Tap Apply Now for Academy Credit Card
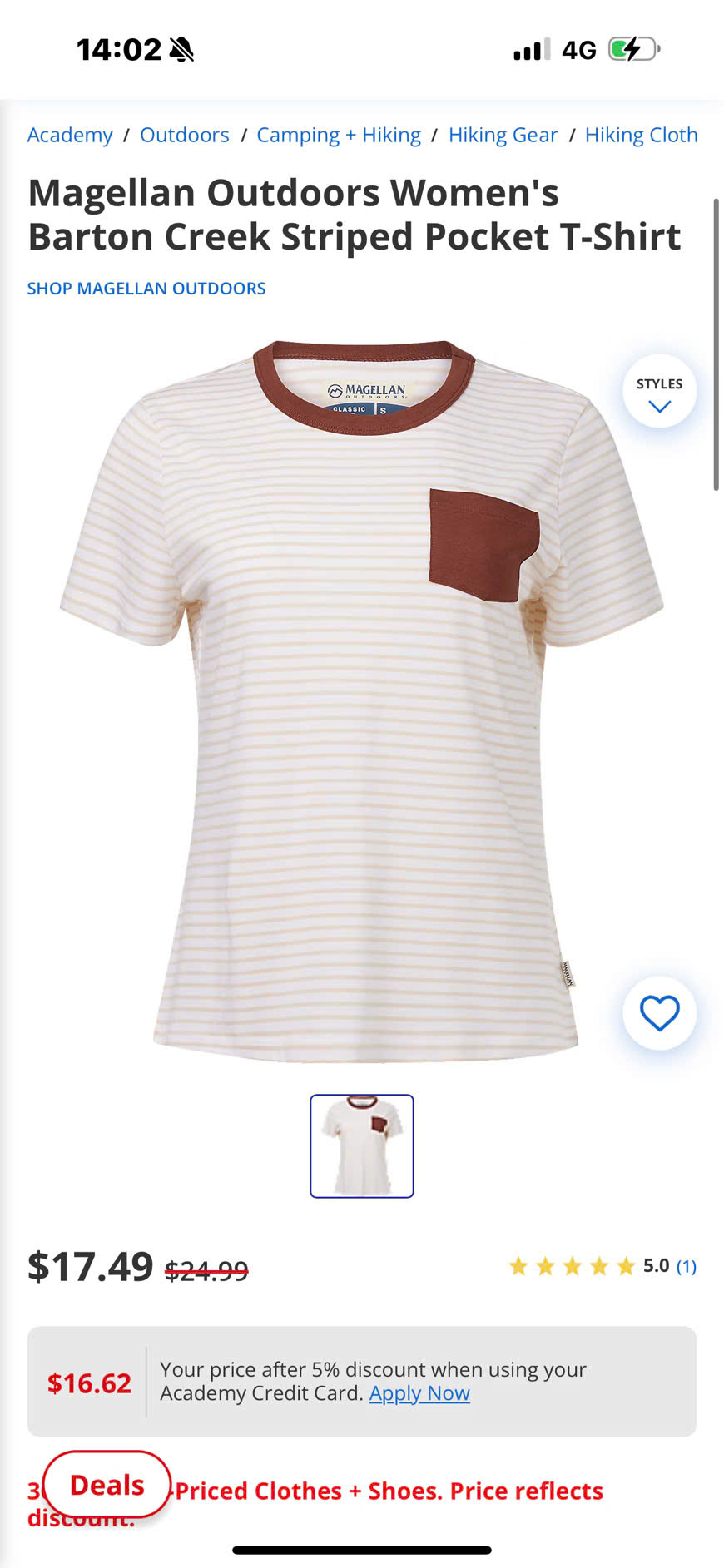 [419, 1393]
